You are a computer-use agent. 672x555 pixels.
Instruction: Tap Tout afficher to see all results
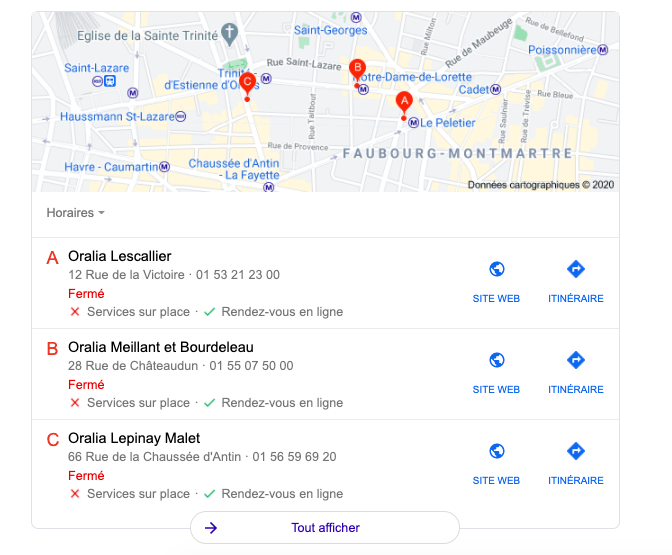point(325,527)
